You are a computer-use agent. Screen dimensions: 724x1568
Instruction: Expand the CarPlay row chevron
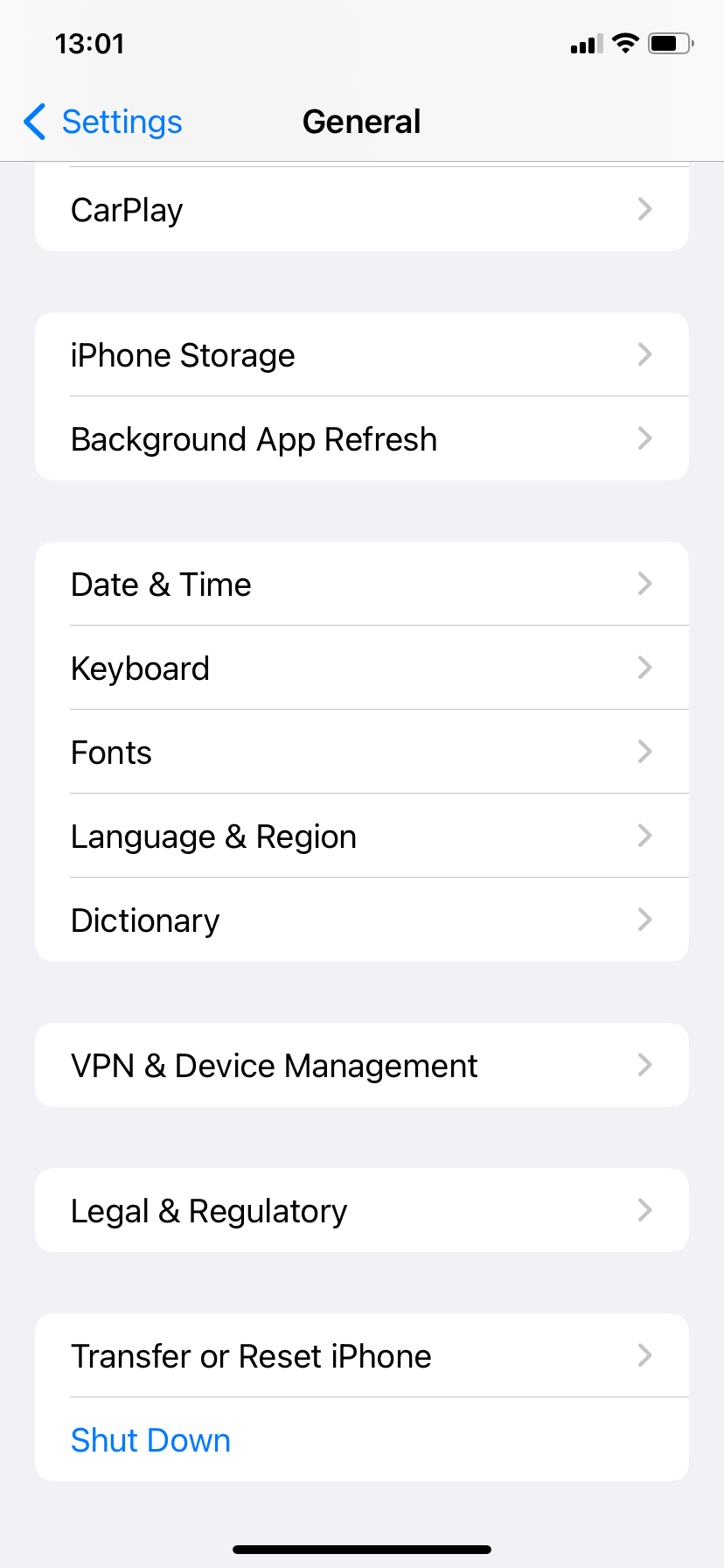644,209
